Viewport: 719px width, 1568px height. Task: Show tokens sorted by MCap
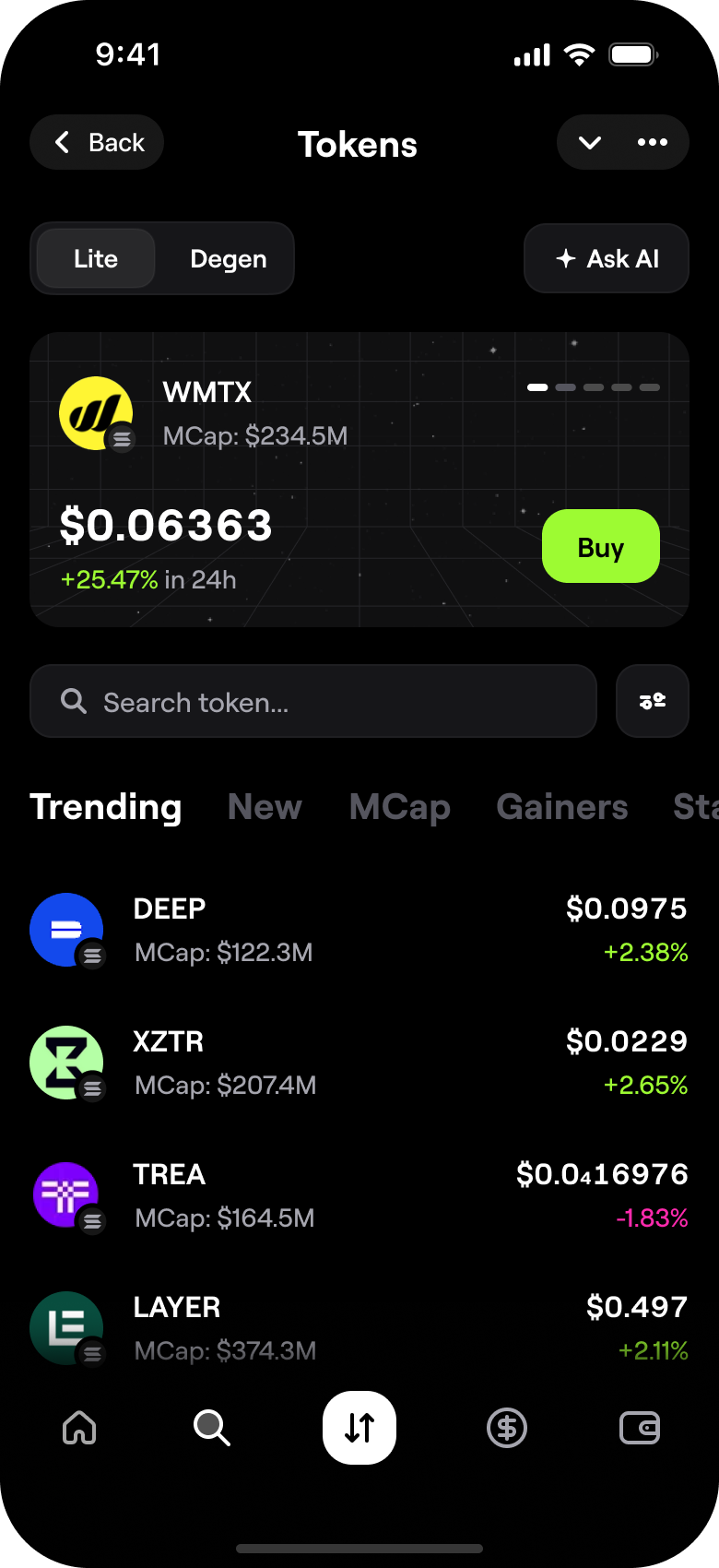(x=399, y=807)
